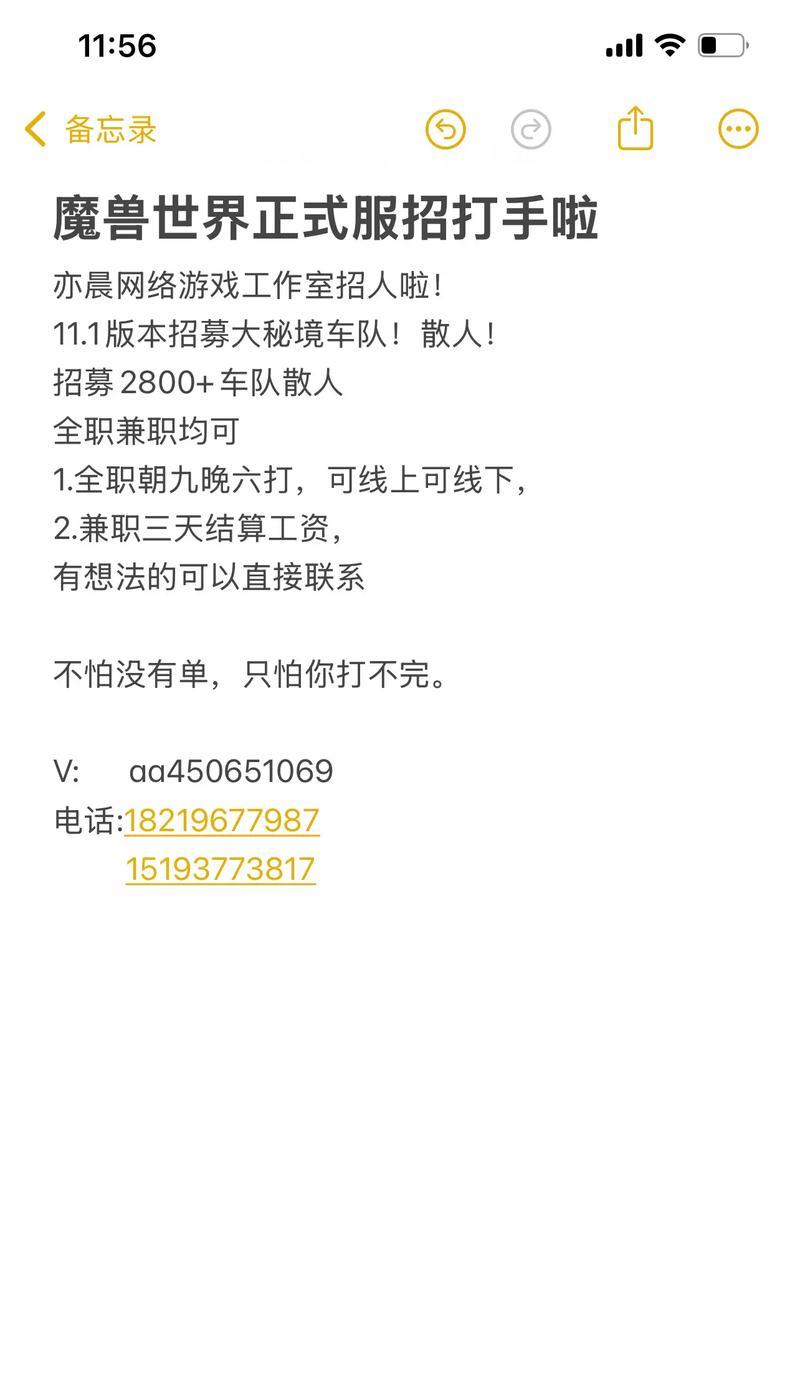The image size is (800, 1384).
Task: Call phone number 18219677987
Action: point(221,821)
